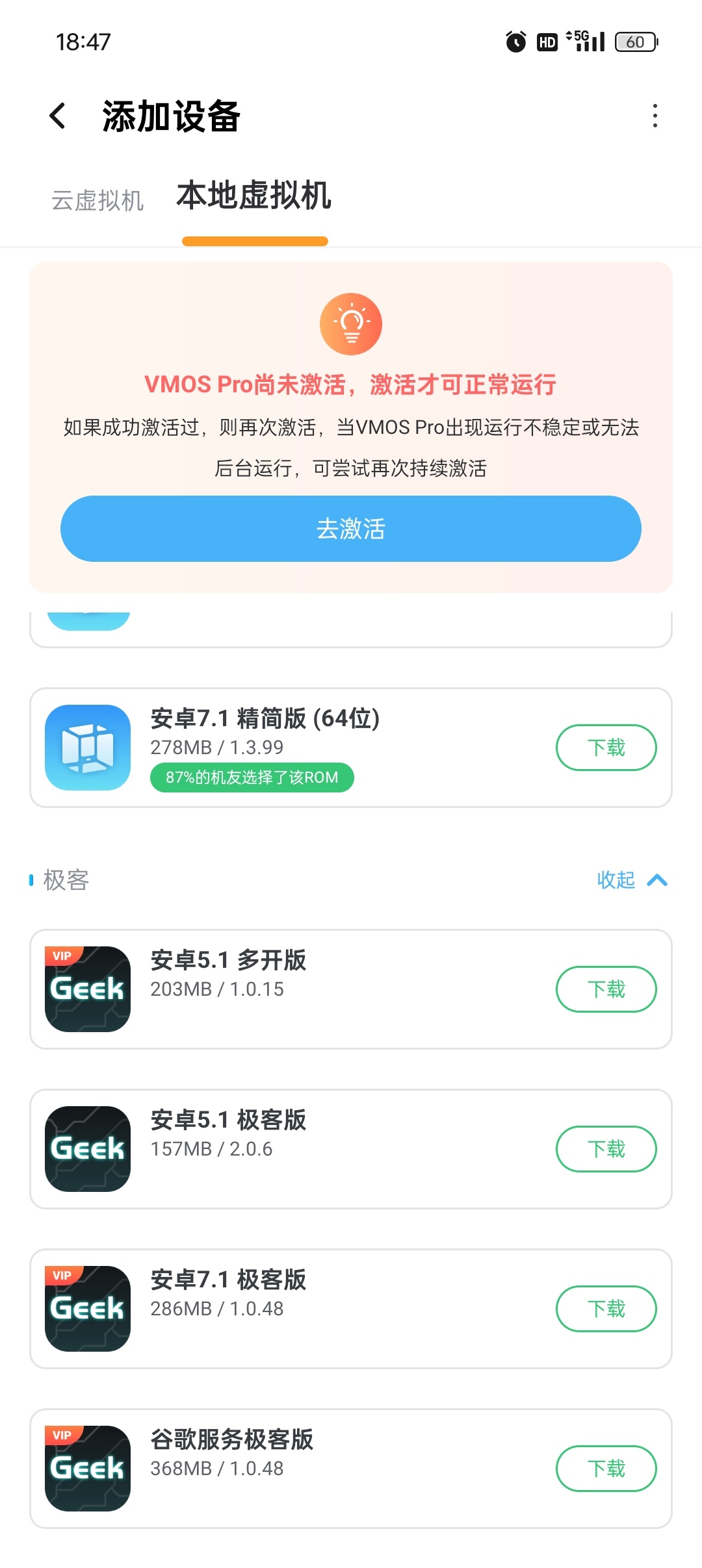The height and width of the screenshot is (1568, 702).
Task: Download the 安卓5.1 多开版 ROM
Action: click(x=606, y=989)
